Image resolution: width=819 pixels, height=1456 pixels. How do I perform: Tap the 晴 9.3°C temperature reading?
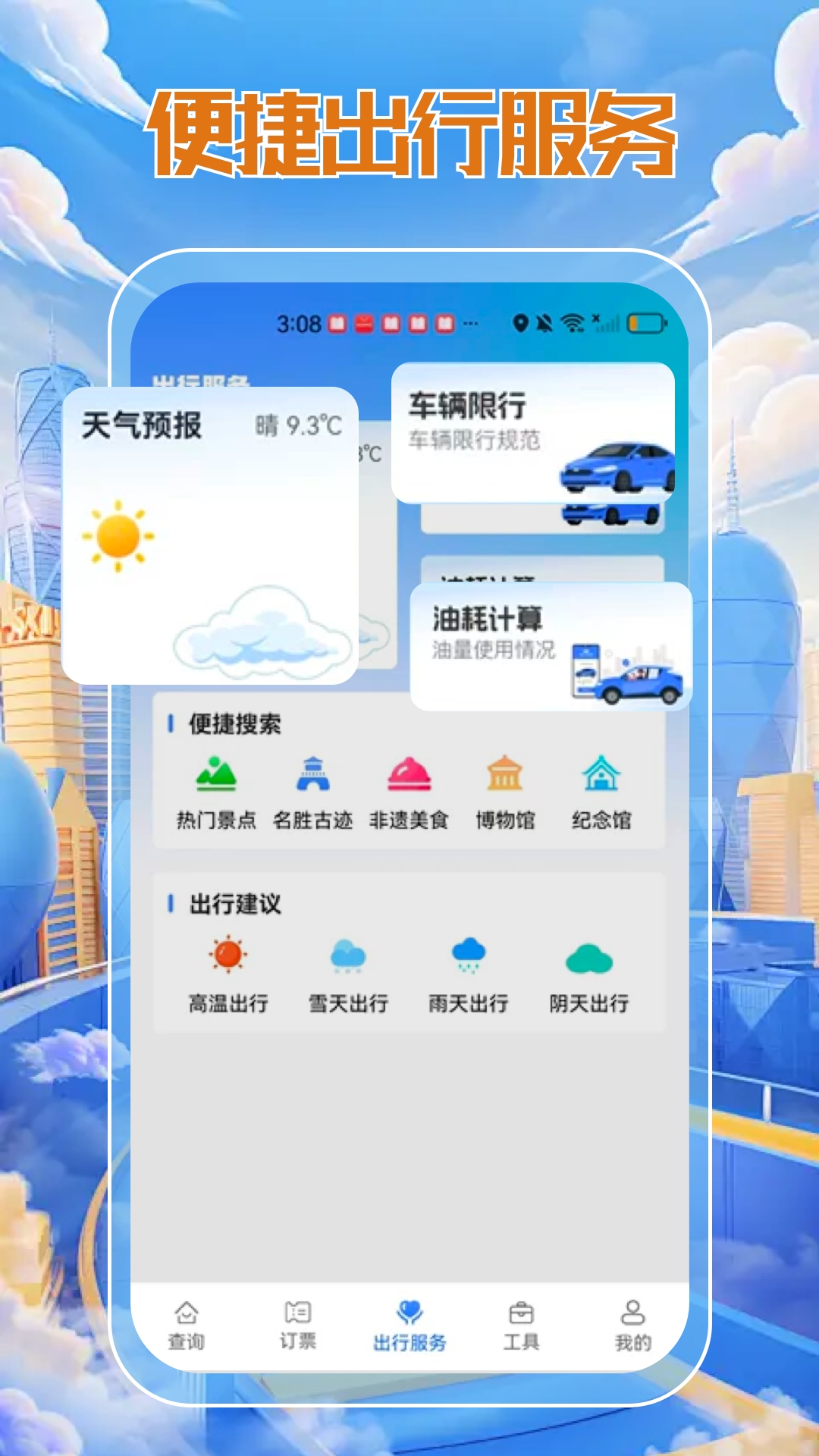click(298, 425)
